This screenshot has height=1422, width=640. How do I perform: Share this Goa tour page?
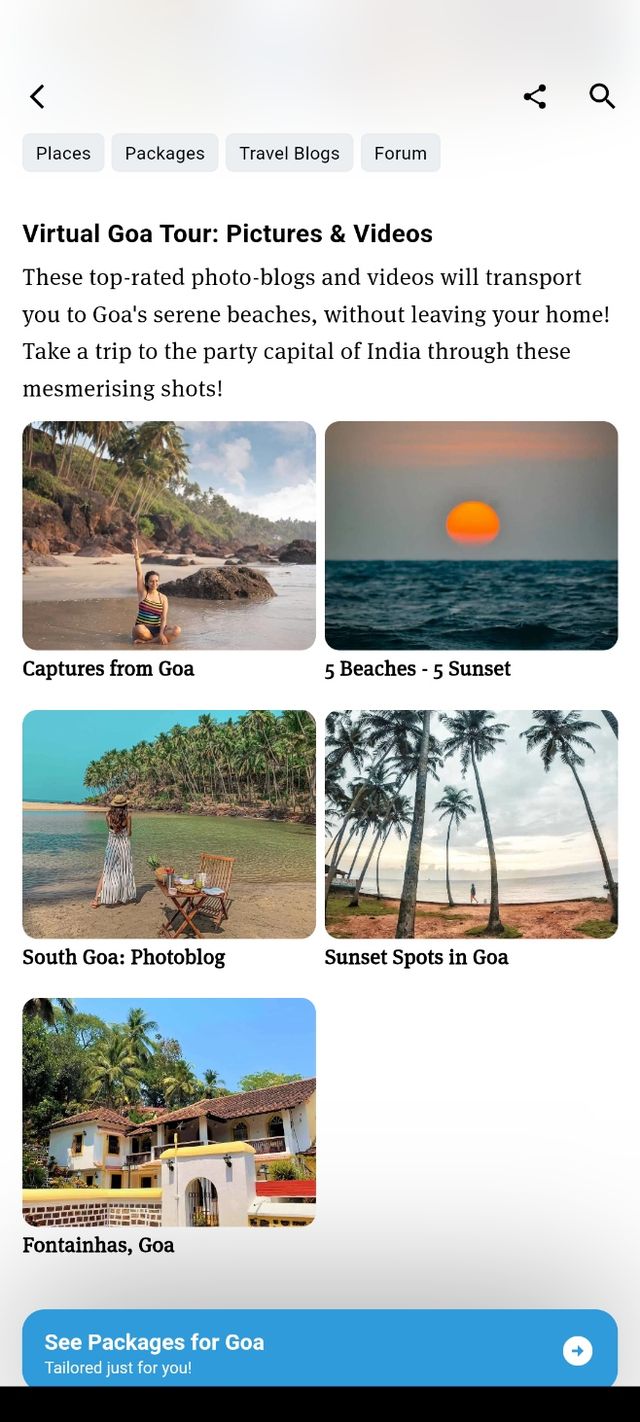point(535,96)
